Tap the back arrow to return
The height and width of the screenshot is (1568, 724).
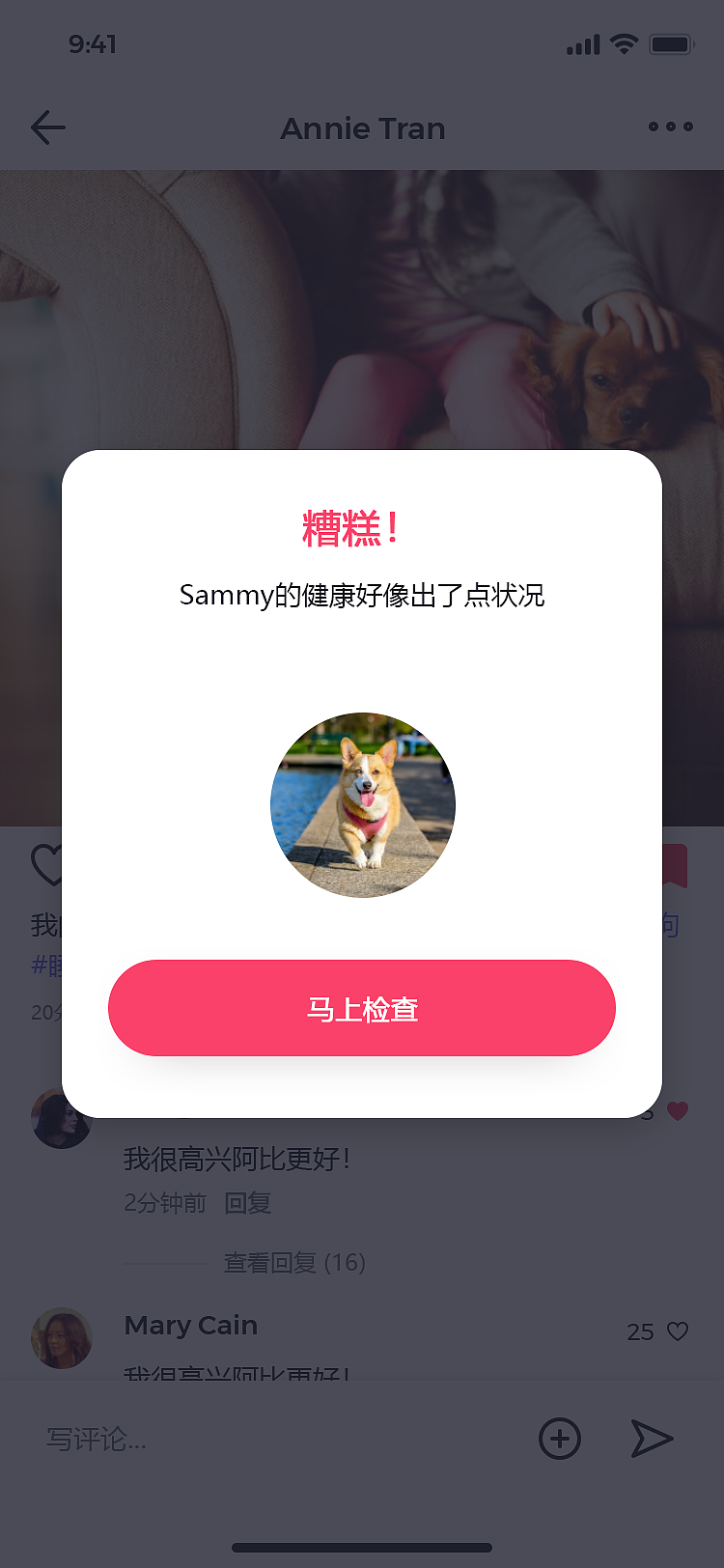tap(48, 127)
